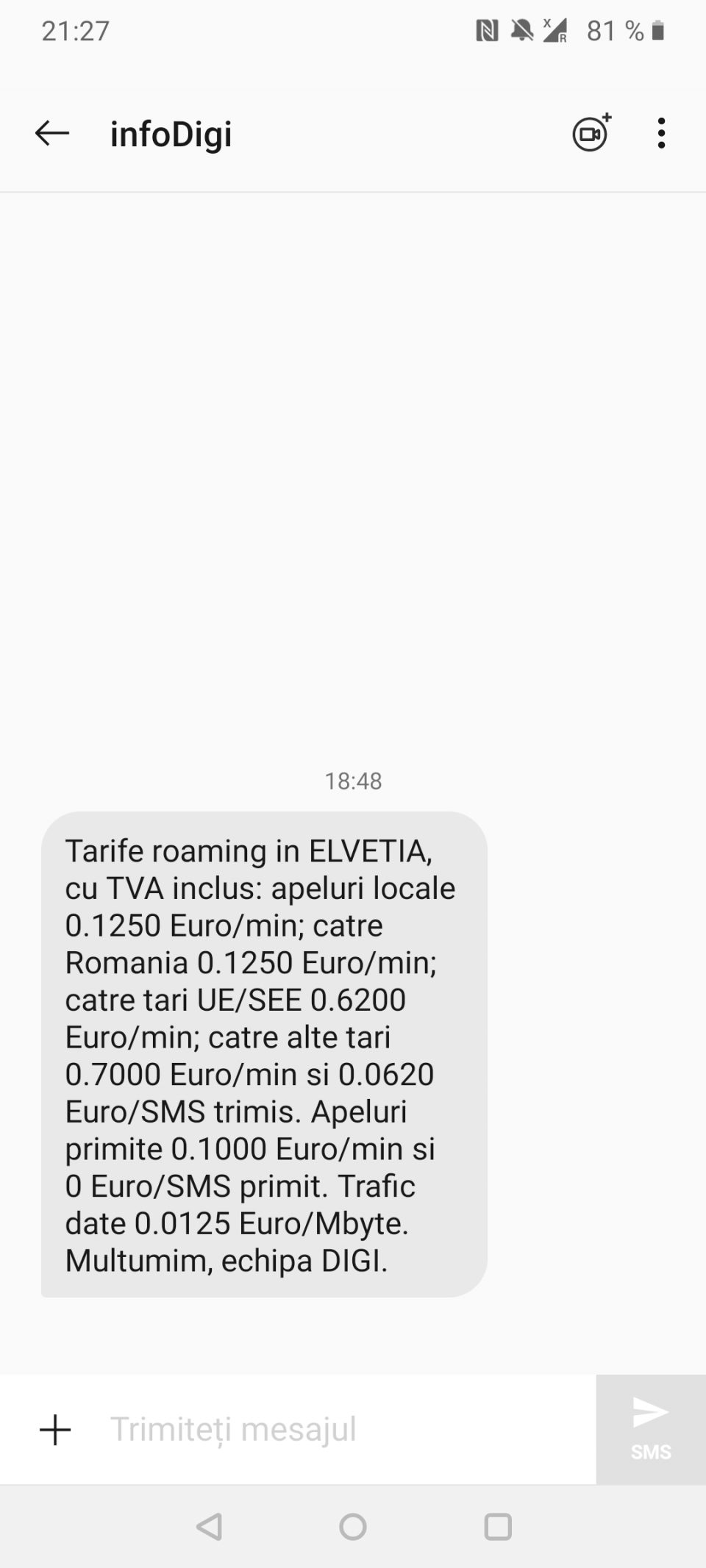Tap the plus icon to add an attachment
The image size is (706, 1568).
(55, 1430)
